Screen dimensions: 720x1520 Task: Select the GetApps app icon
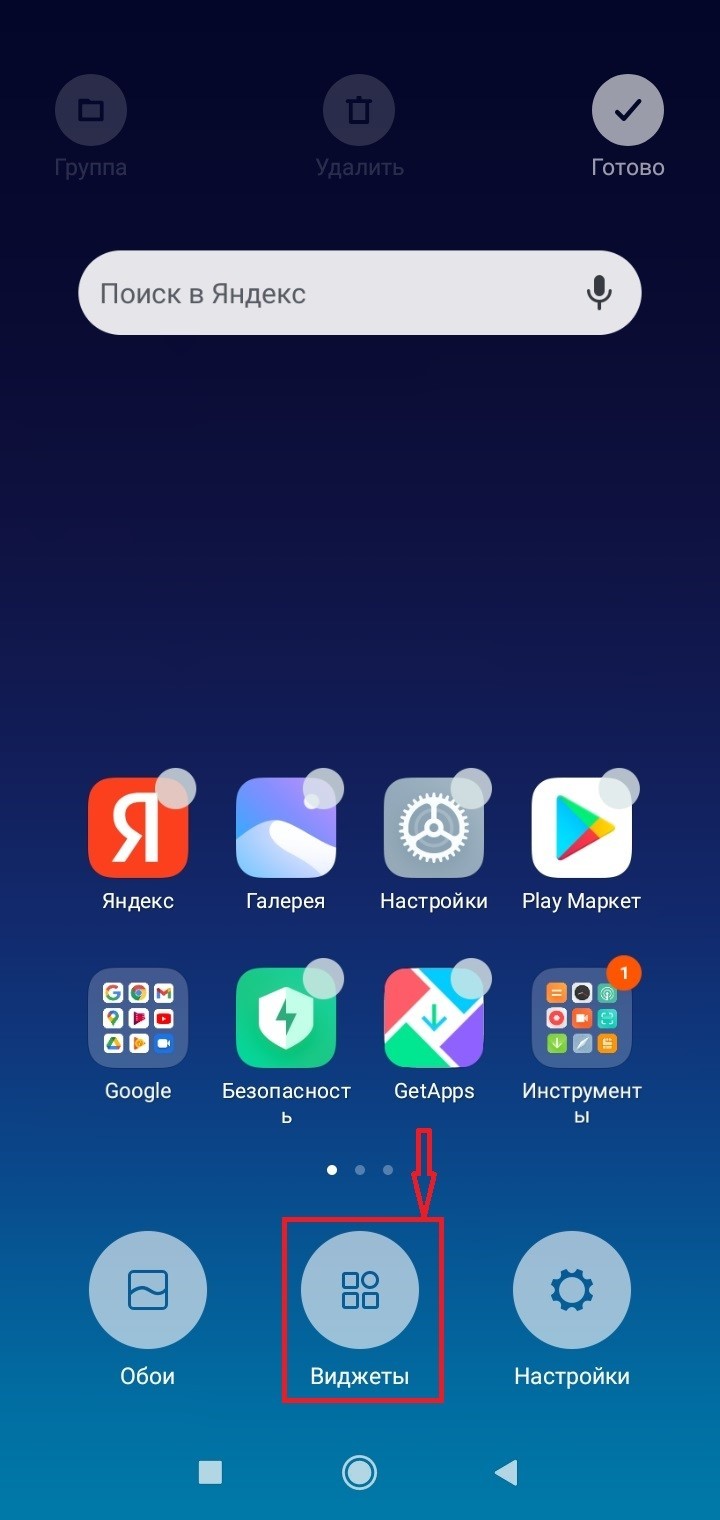(434, 1017)
